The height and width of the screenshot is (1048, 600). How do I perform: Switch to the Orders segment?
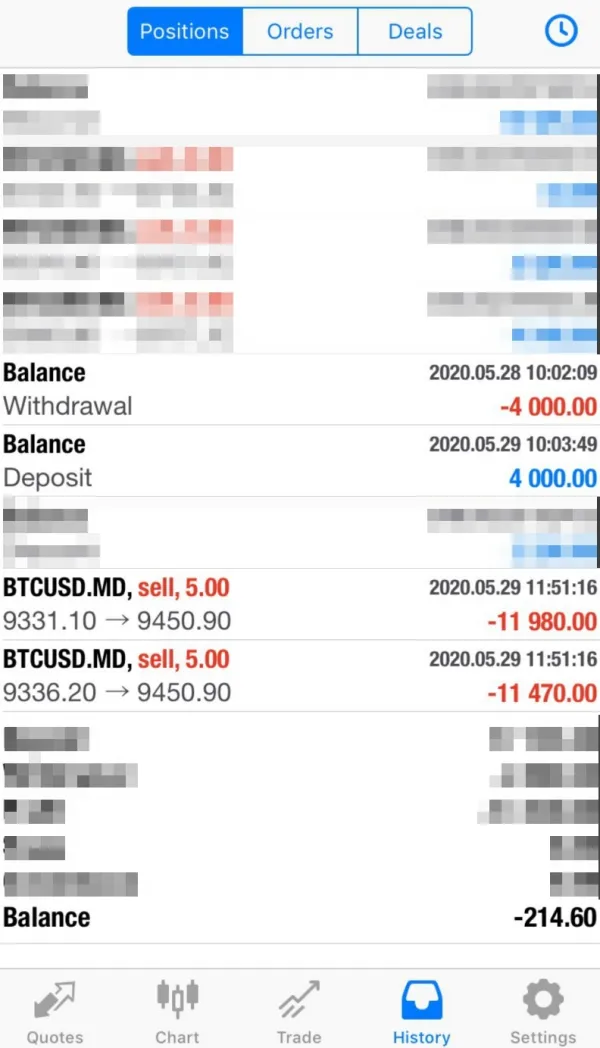pyautogui.click(x=300, y=32)
